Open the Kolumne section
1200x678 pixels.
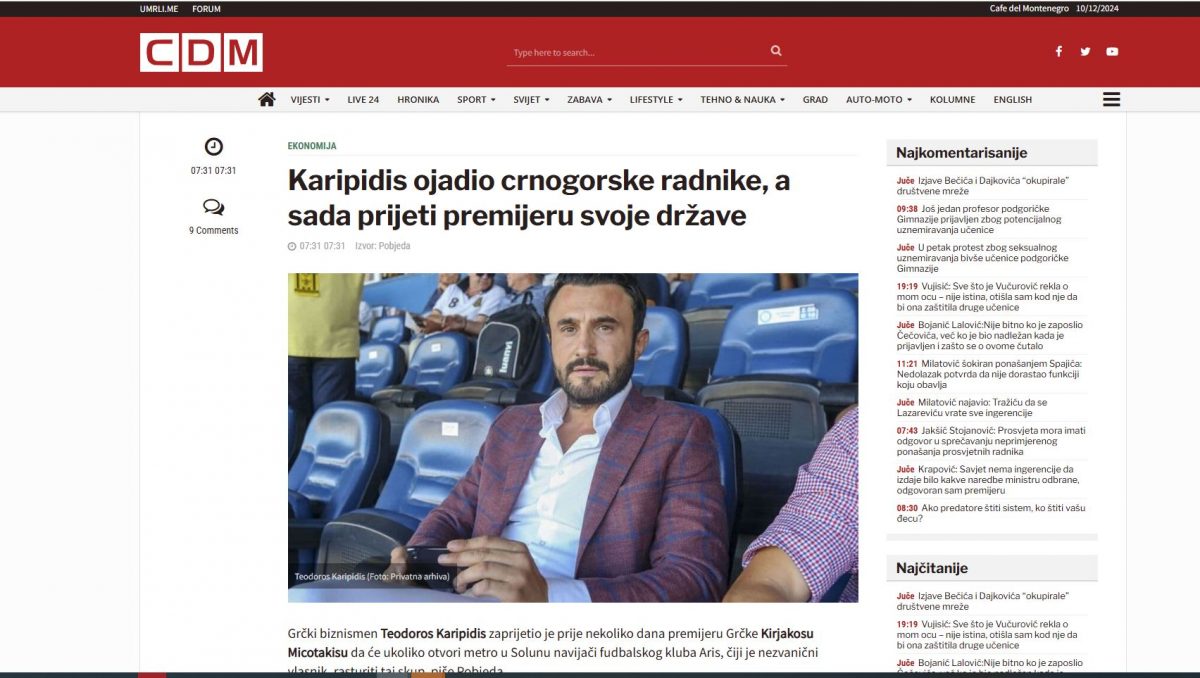click(x=952, y=100)
